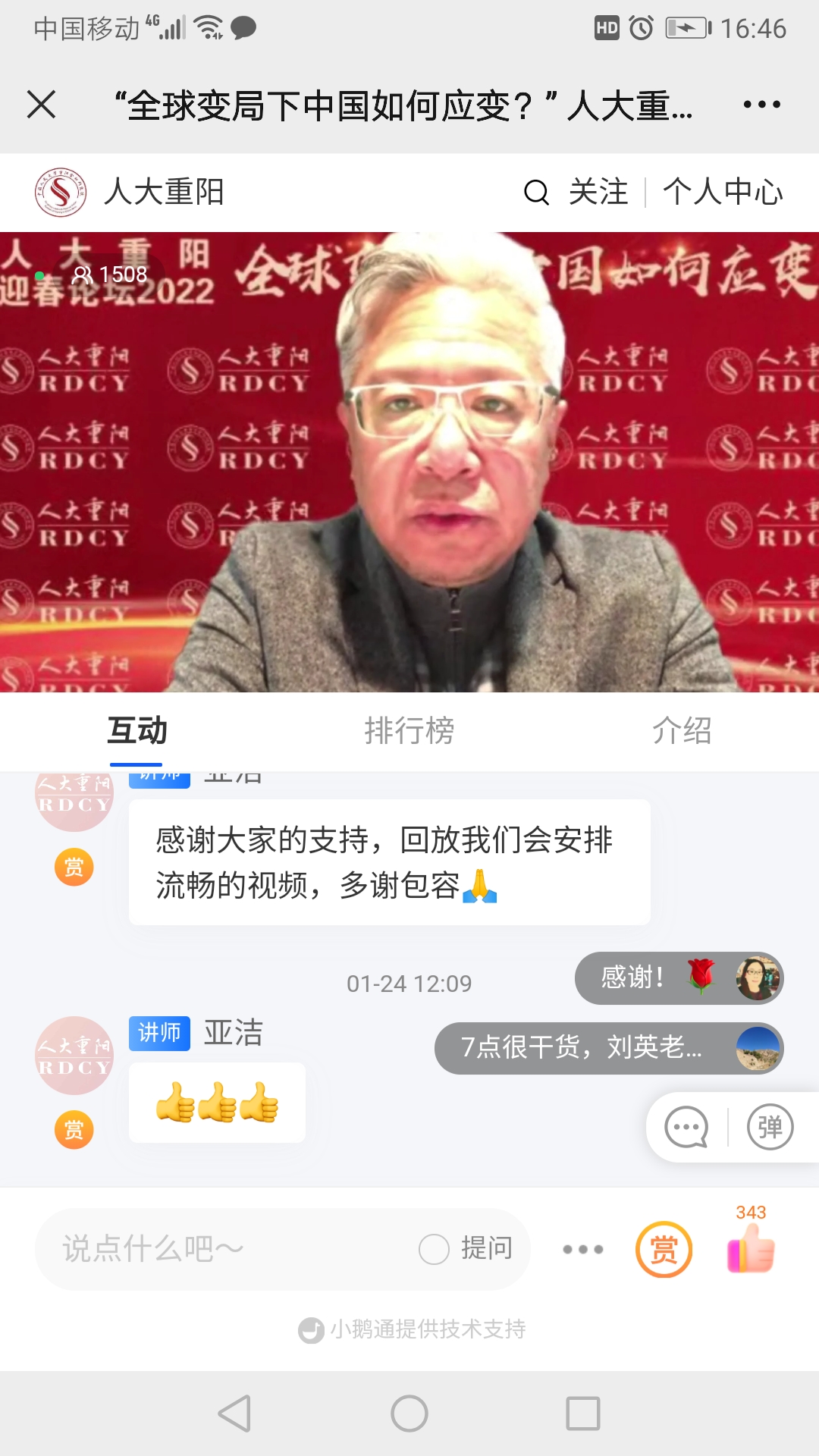
Task: Reward 亚洁's thumbs-up message via 赏
Action: 74,1130
